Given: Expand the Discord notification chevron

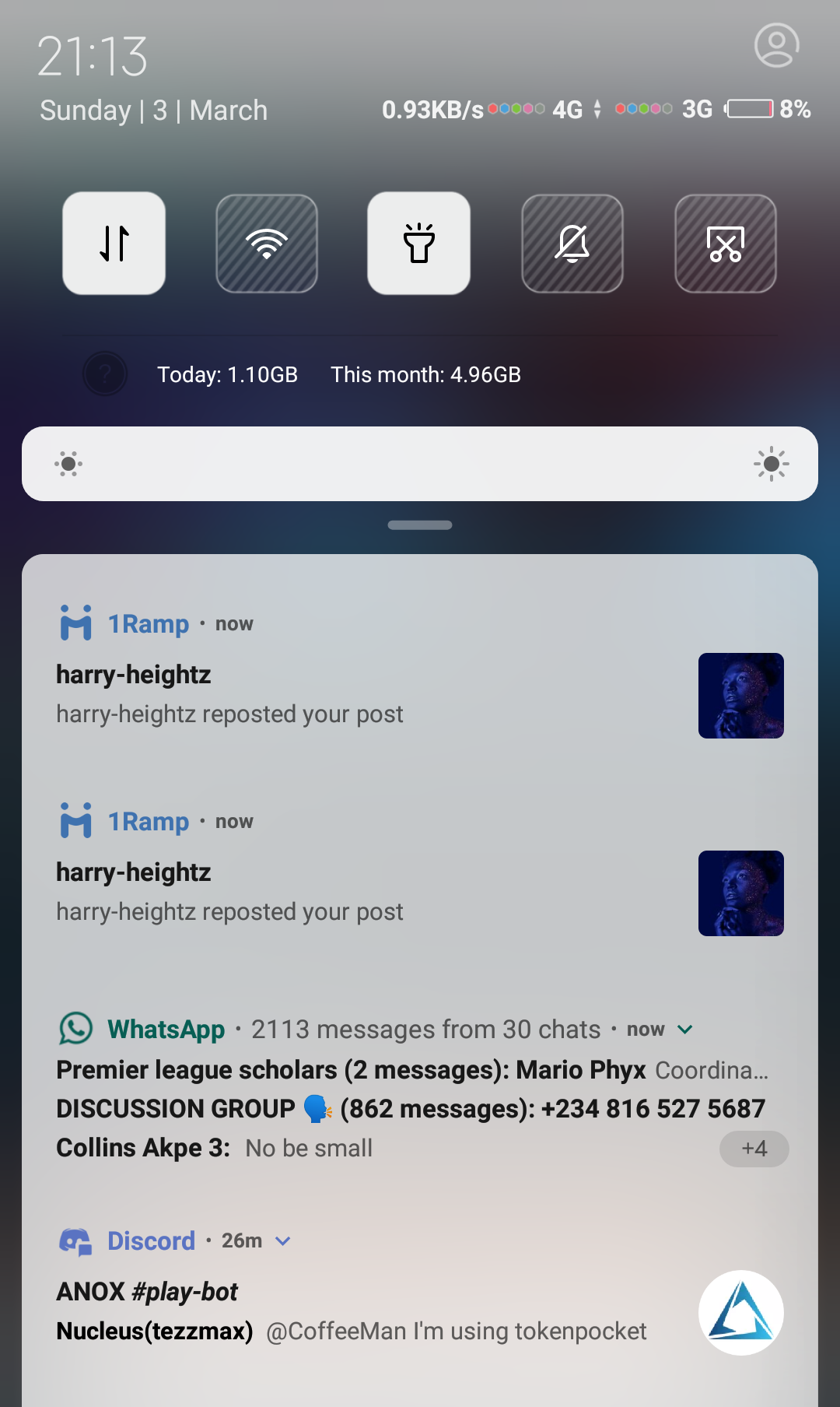Looking at the screenshot, I should 283,1241.
